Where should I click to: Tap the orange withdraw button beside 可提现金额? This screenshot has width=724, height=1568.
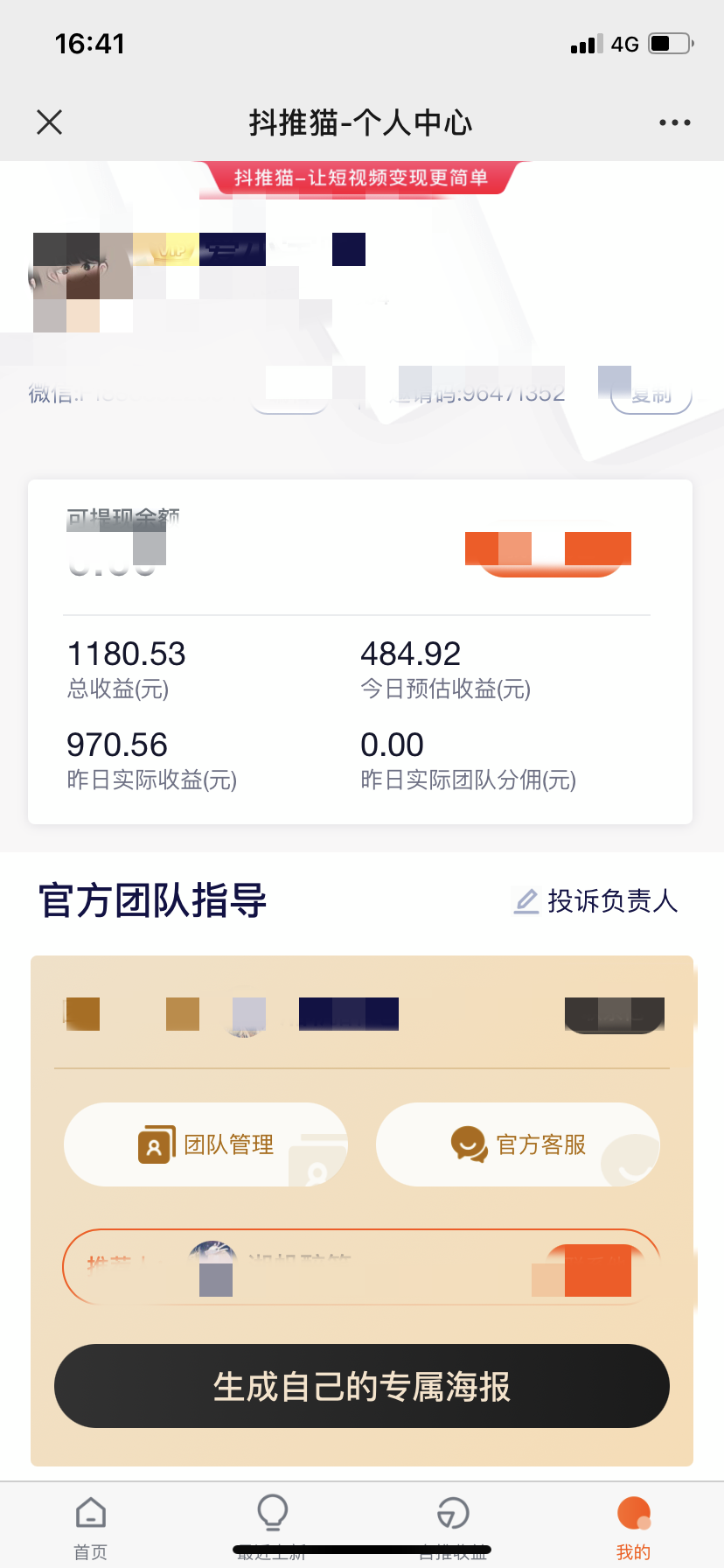coord(549,550)
